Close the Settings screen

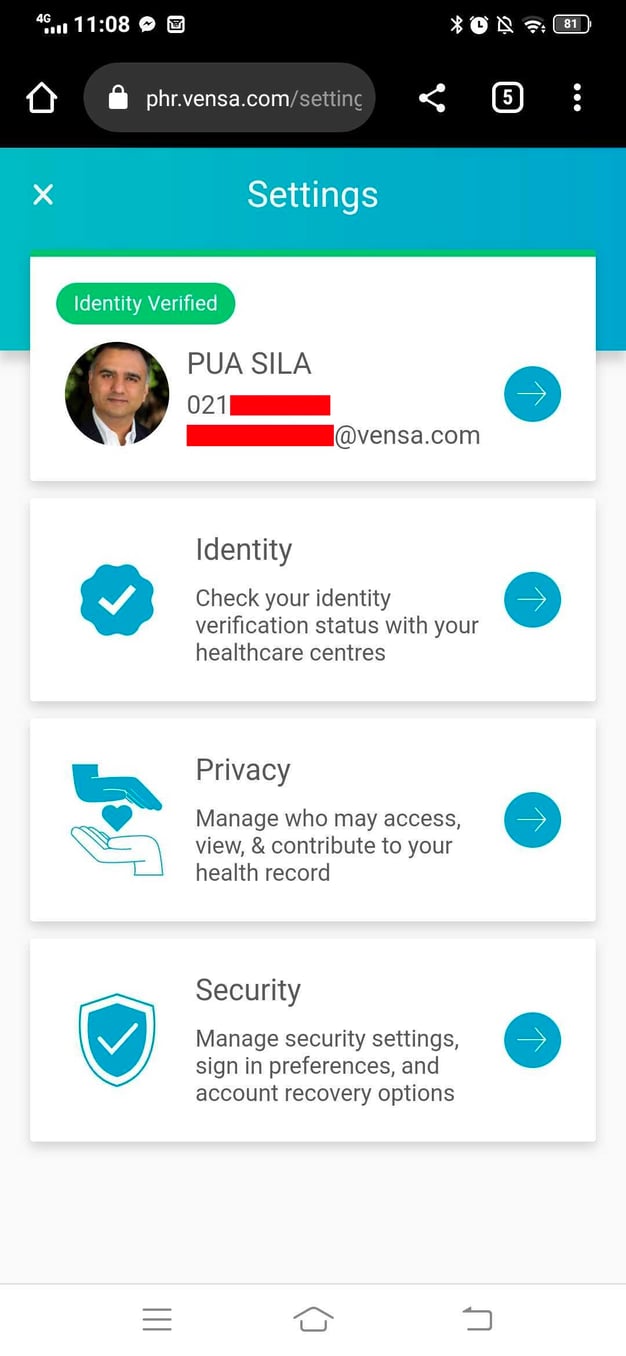click(x=43, y=194)
